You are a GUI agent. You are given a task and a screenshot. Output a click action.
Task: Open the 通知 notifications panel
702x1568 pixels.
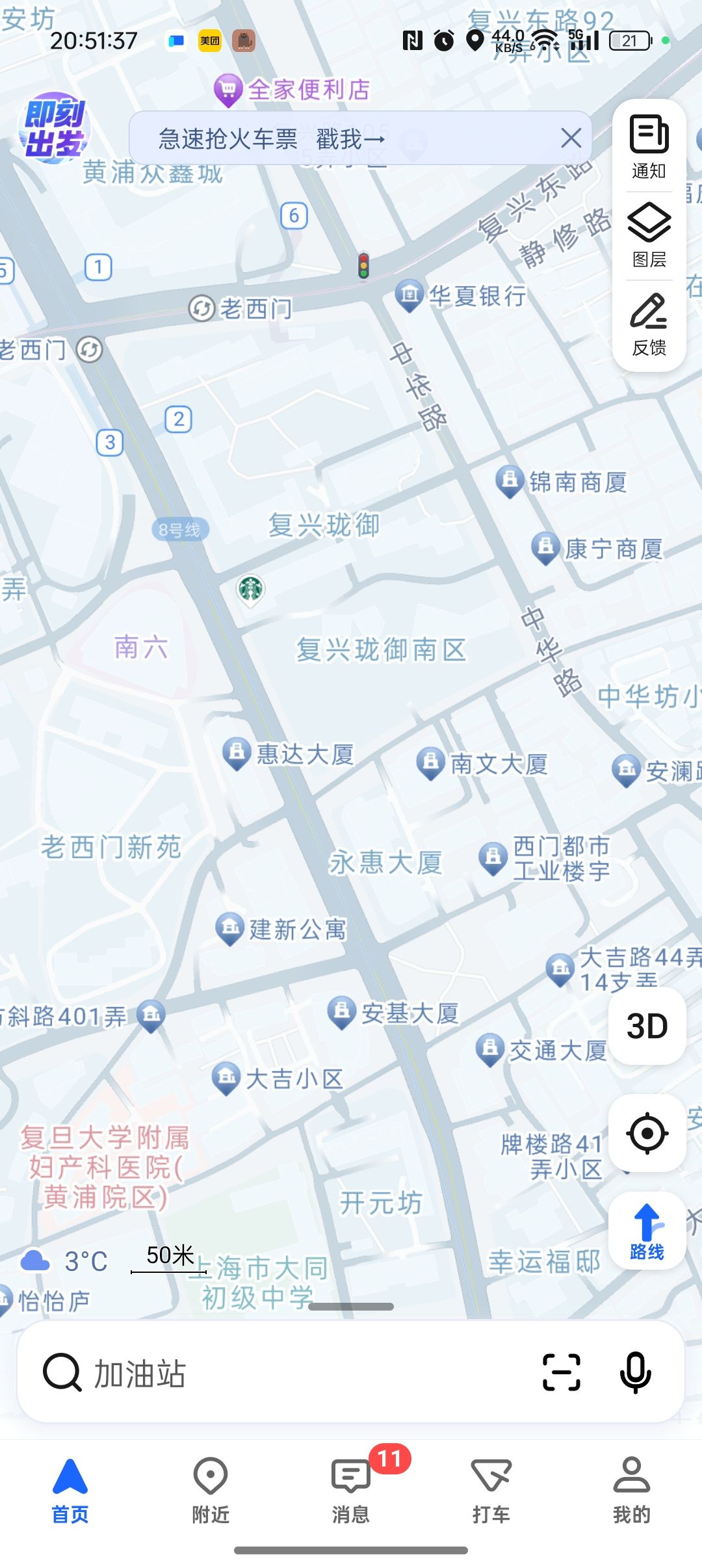coord(649,146)
